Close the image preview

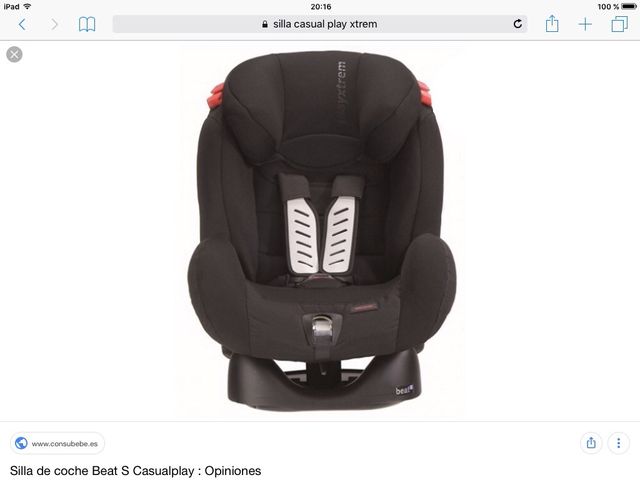point(14,54)
